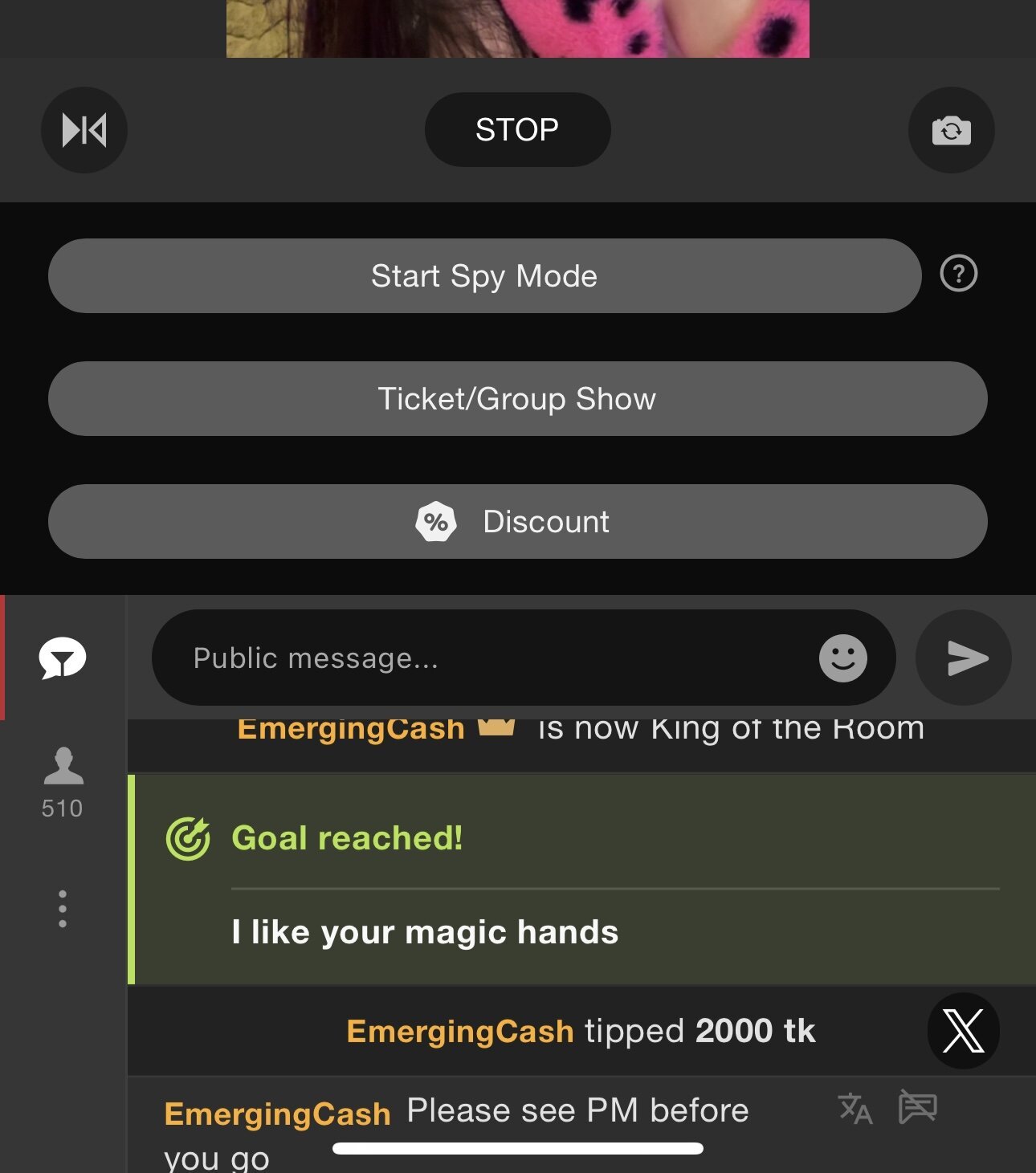Switch between front and rear camera
1036x1173 pixels.
click(x=951, y=130)
